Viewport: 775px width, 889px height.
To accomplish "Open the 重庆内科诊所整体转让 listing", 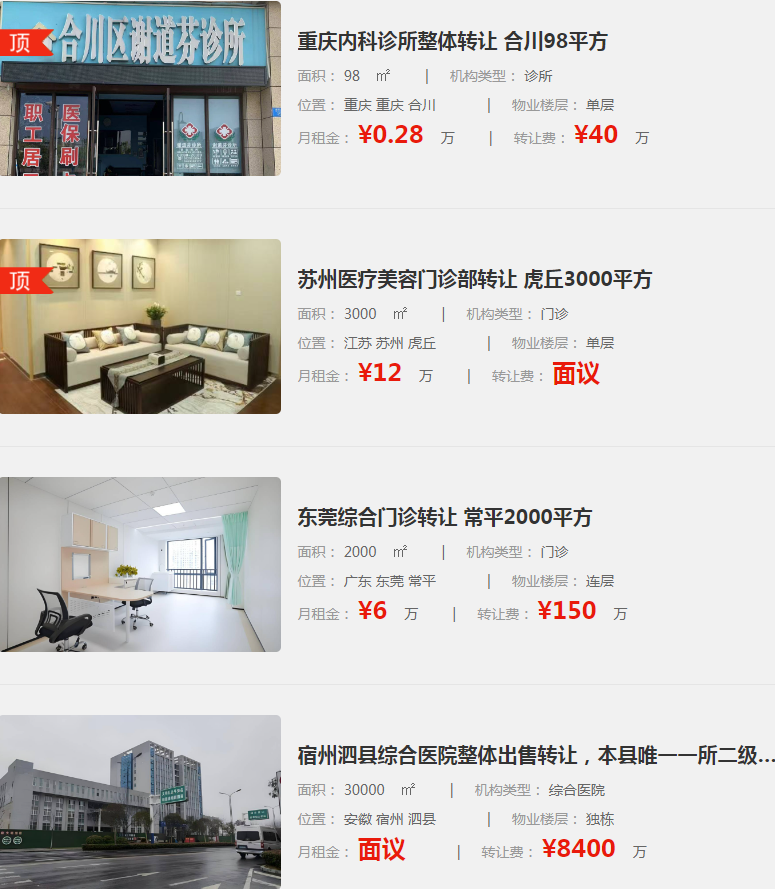I will (x=452, y=41).
